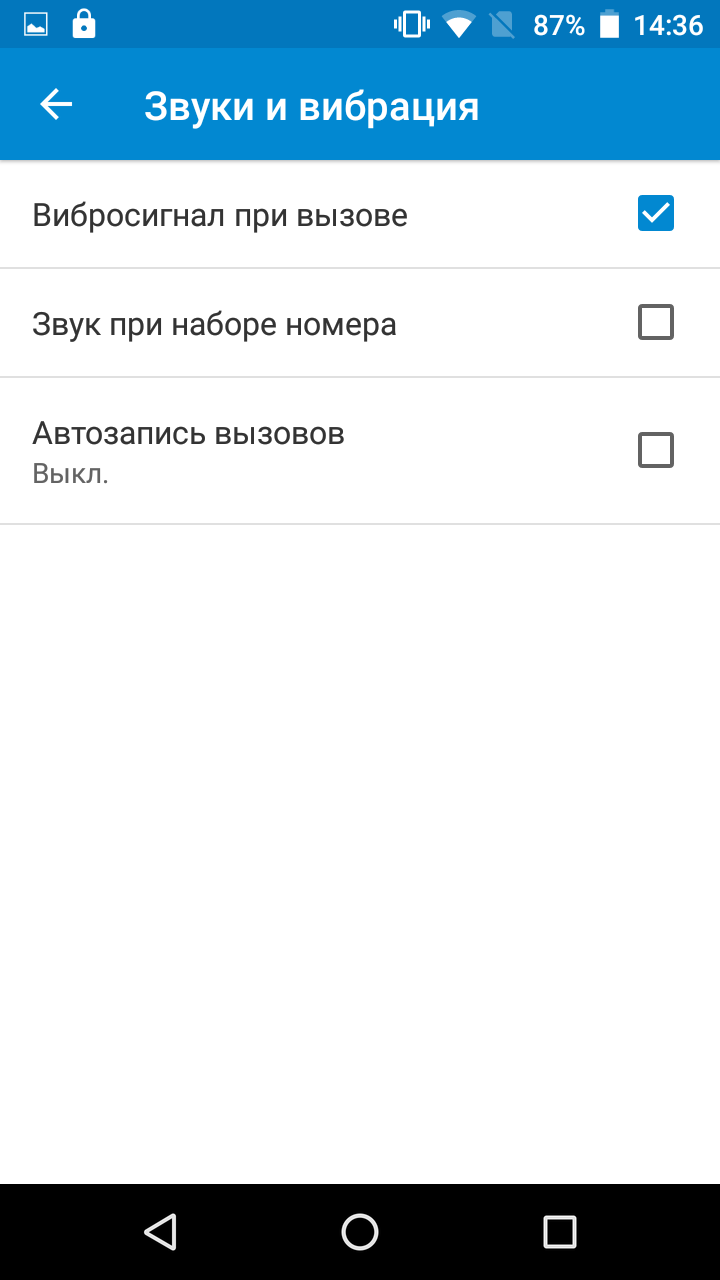This screenshot has width=720, height=1280.
Task: Open recent apps from navigation bar
Action: click(560, 1232)
